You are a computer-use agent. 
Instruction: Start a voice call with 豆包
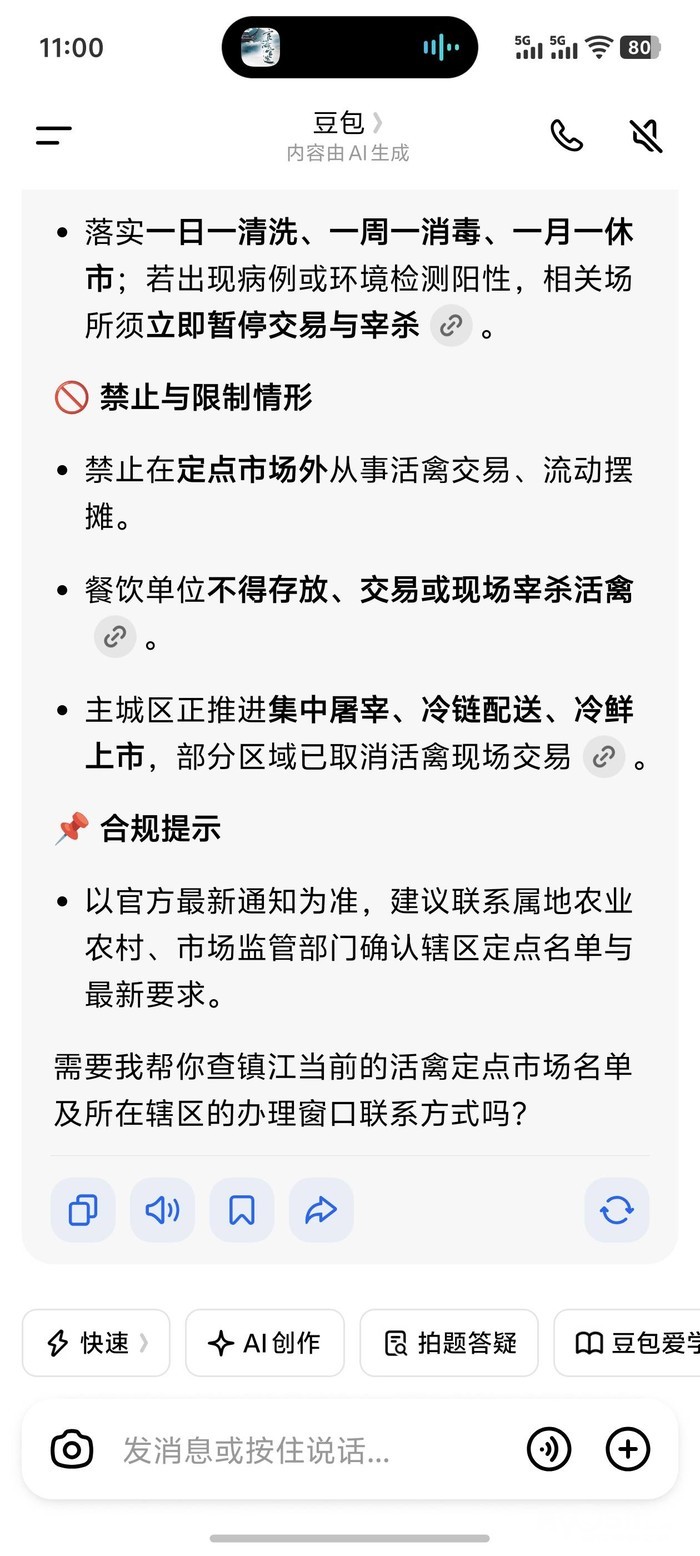566,136
